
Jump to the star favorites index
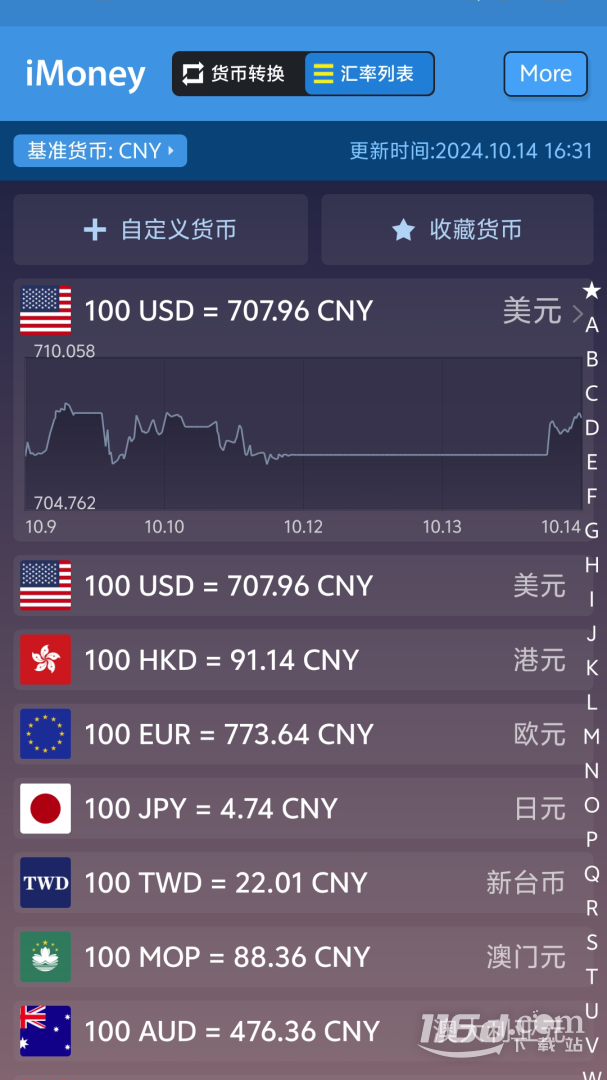(x=591, y=291)
